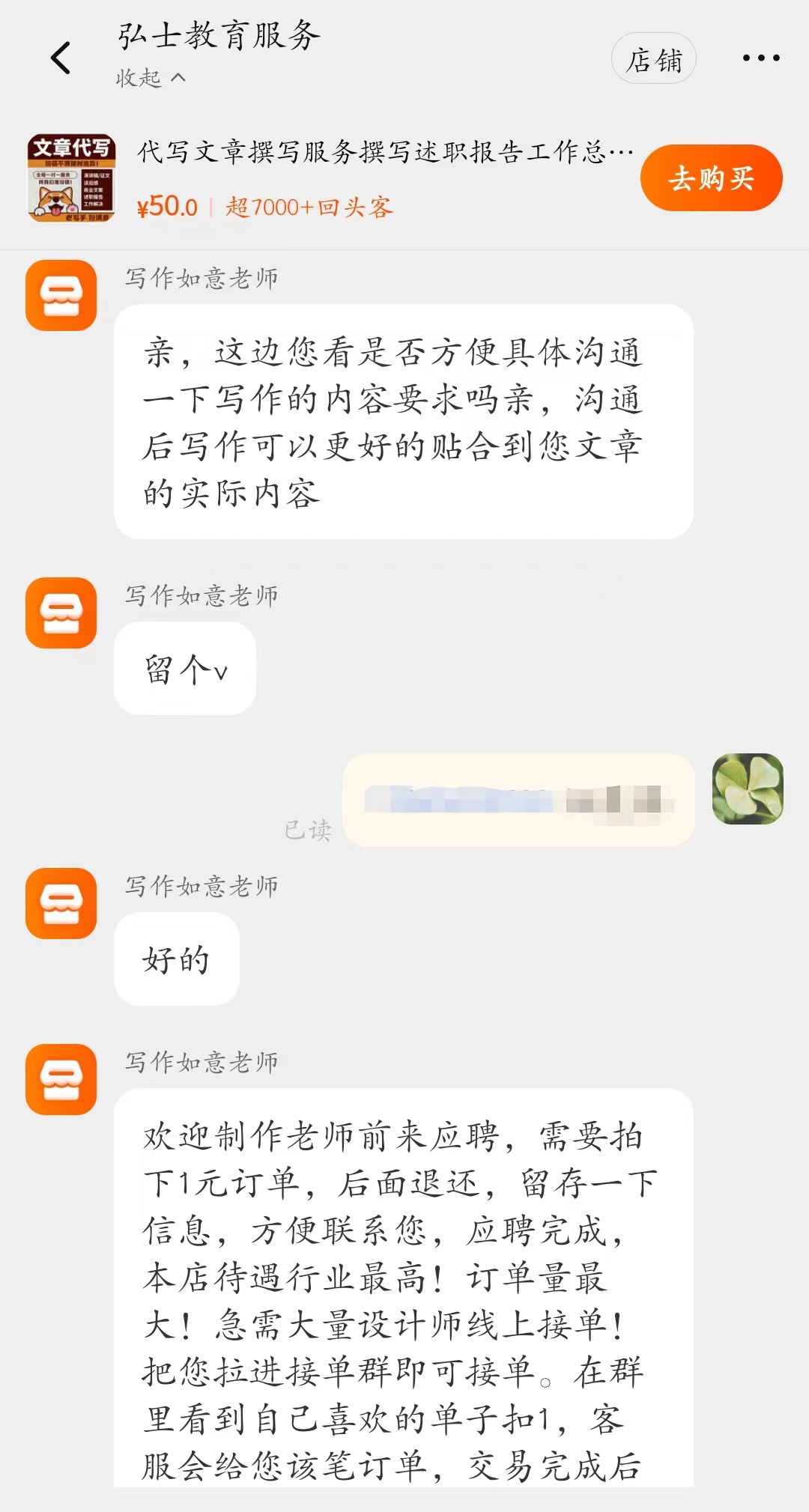
Task: Open the three-dot overflow menu
Action: click(760, 58)
